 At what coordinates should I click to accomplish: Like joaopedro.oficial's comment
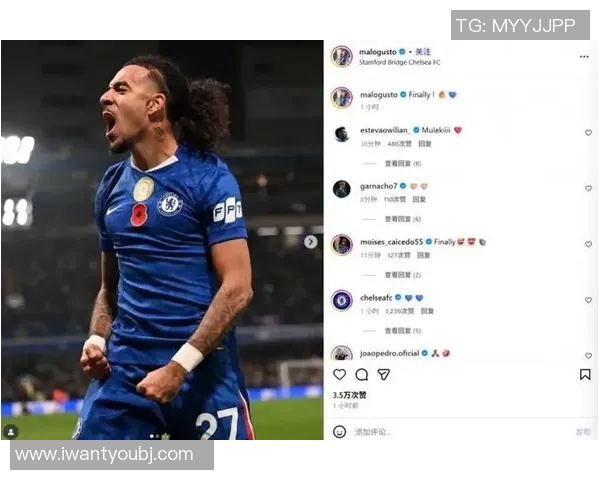588,355
